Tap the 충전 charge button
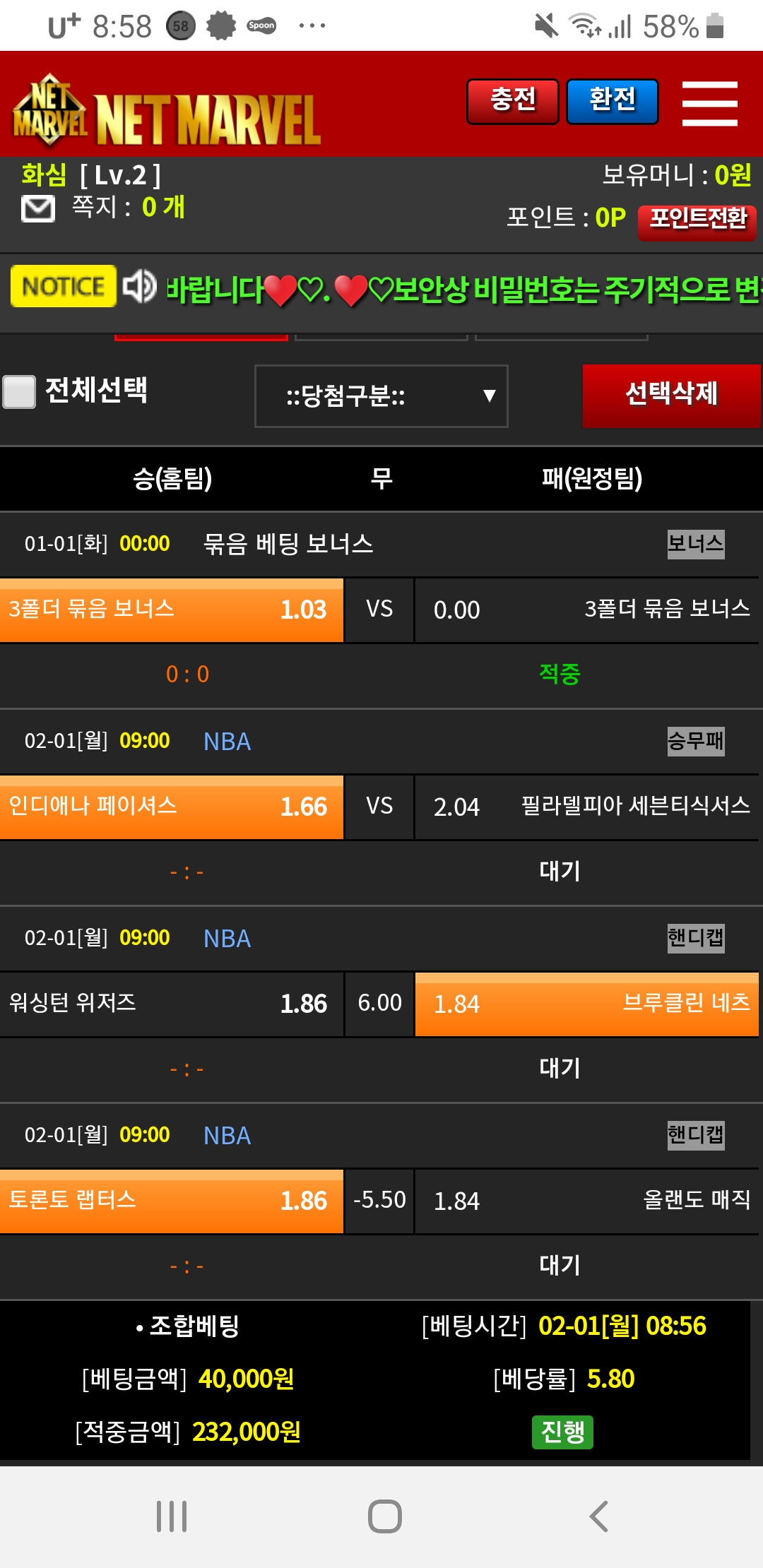763x1568 pixels. point(512,101)
